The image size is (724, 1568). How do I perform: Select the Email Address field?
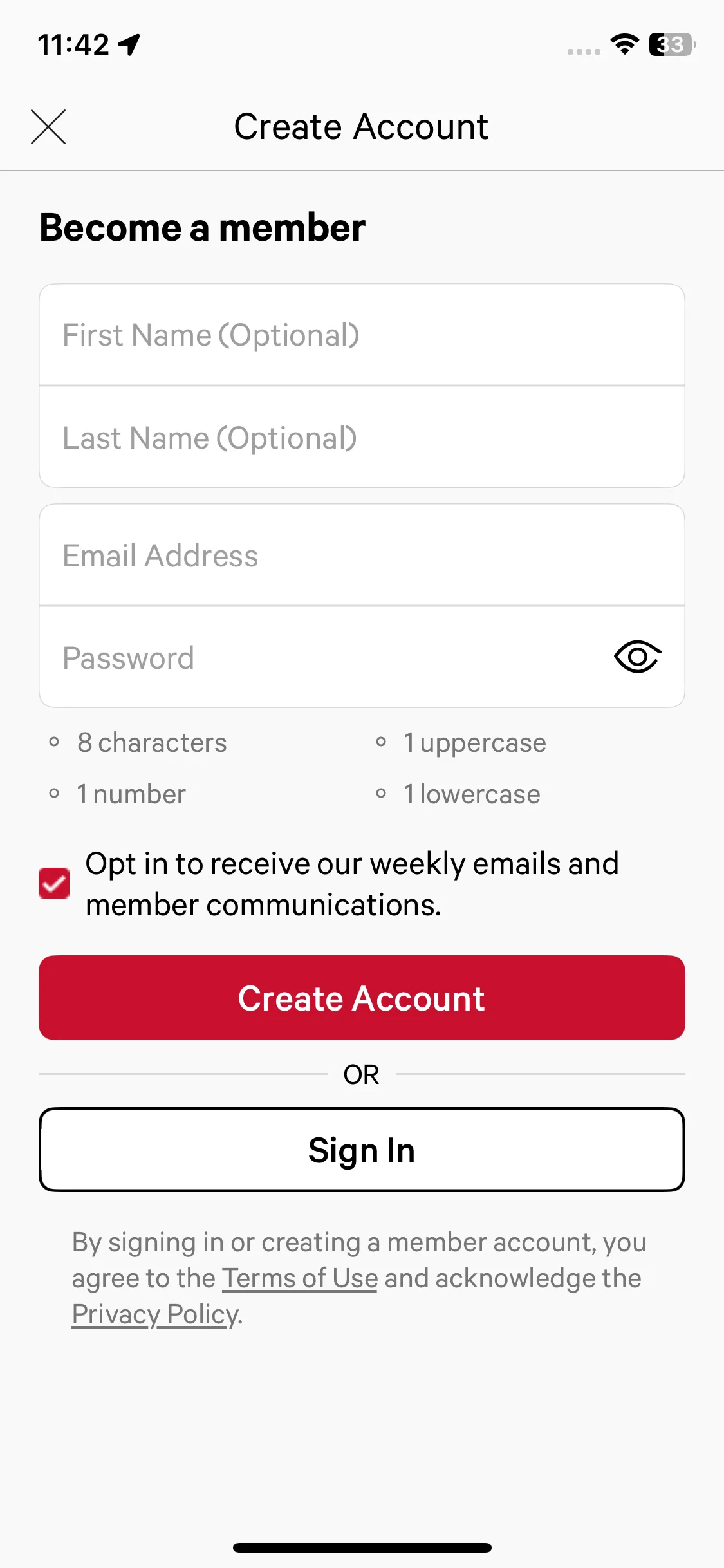coord(361,555)
